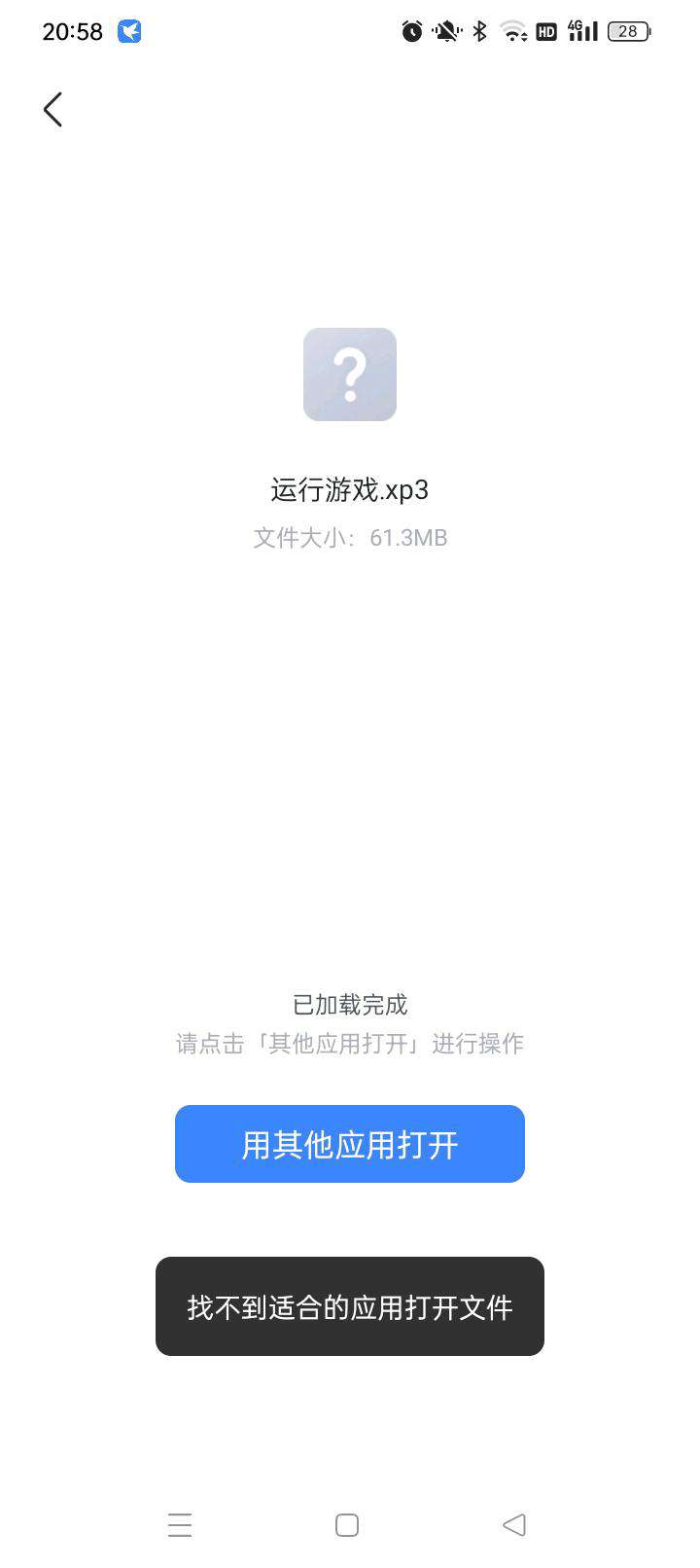The width and height of the screenshot is (700, 1568).
Task: Tap the unknown file type question mark icon
Action: click(350, 374)
